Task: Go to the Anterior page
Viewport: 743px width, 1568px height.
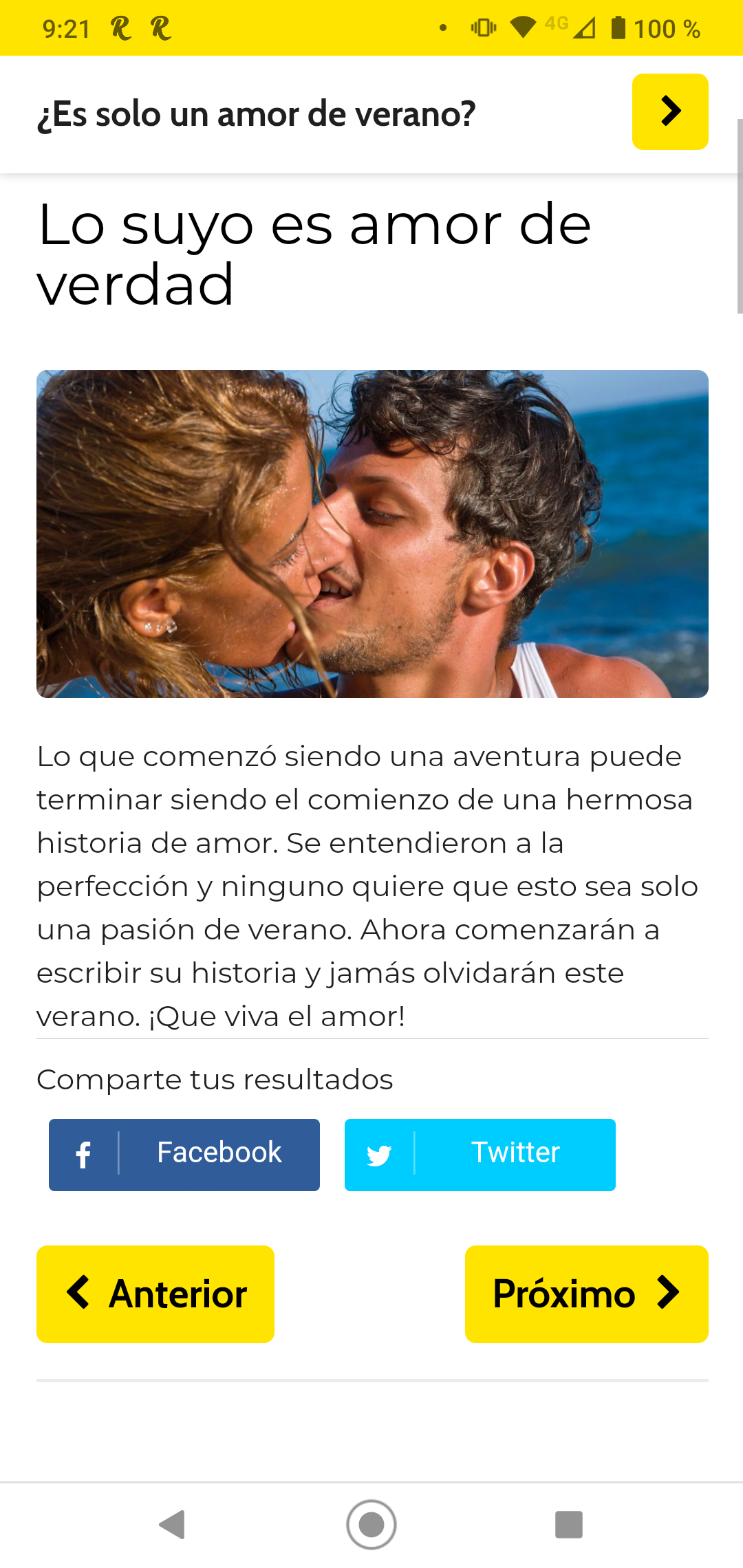Action: [x=155, y=1294]
